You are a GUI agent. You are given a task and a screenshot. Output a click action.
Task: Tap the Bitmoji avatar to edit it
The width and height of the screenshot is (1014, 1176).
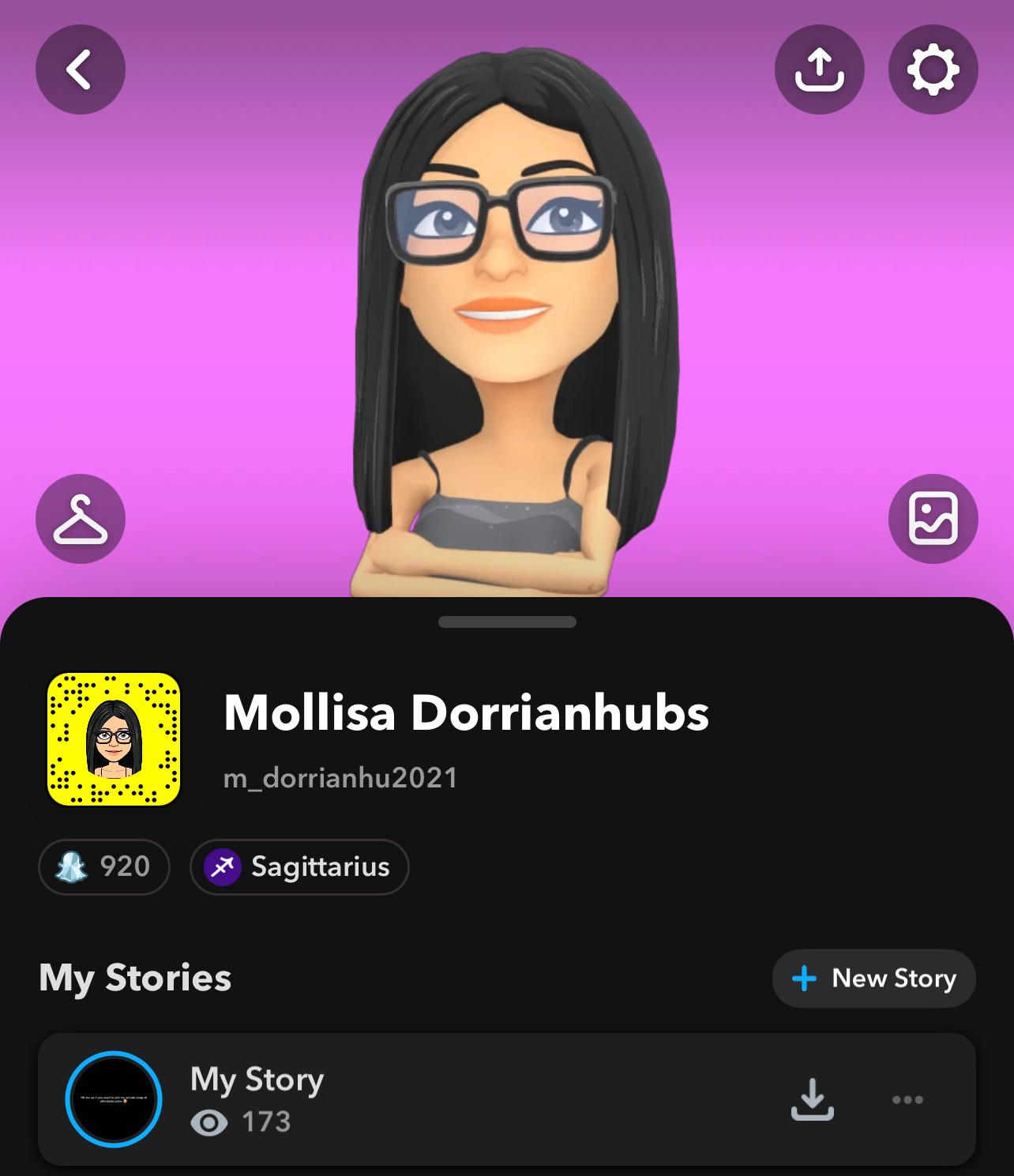pyautogui.click(x=505, y=316)
